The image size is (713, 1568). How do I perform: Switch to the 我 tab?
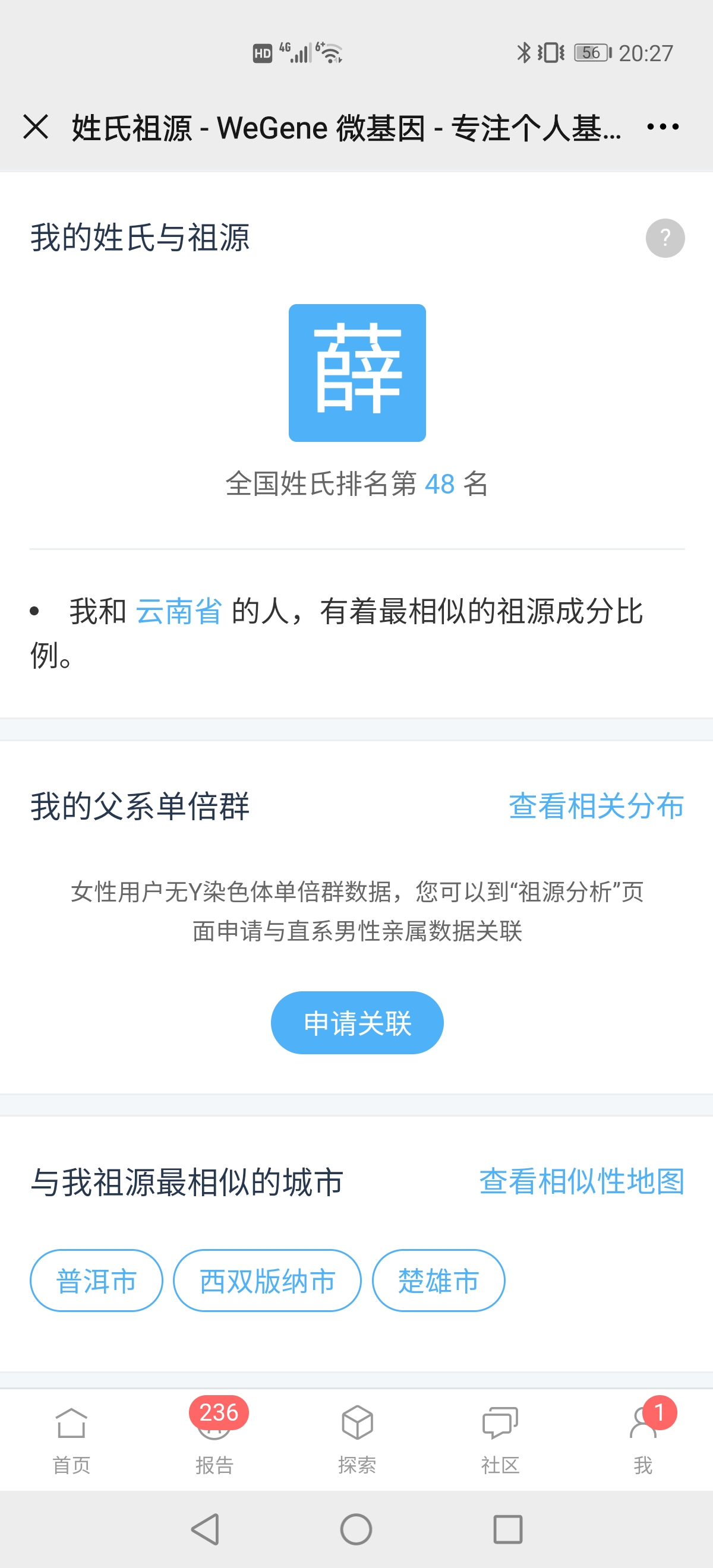tap(642, 1440)
